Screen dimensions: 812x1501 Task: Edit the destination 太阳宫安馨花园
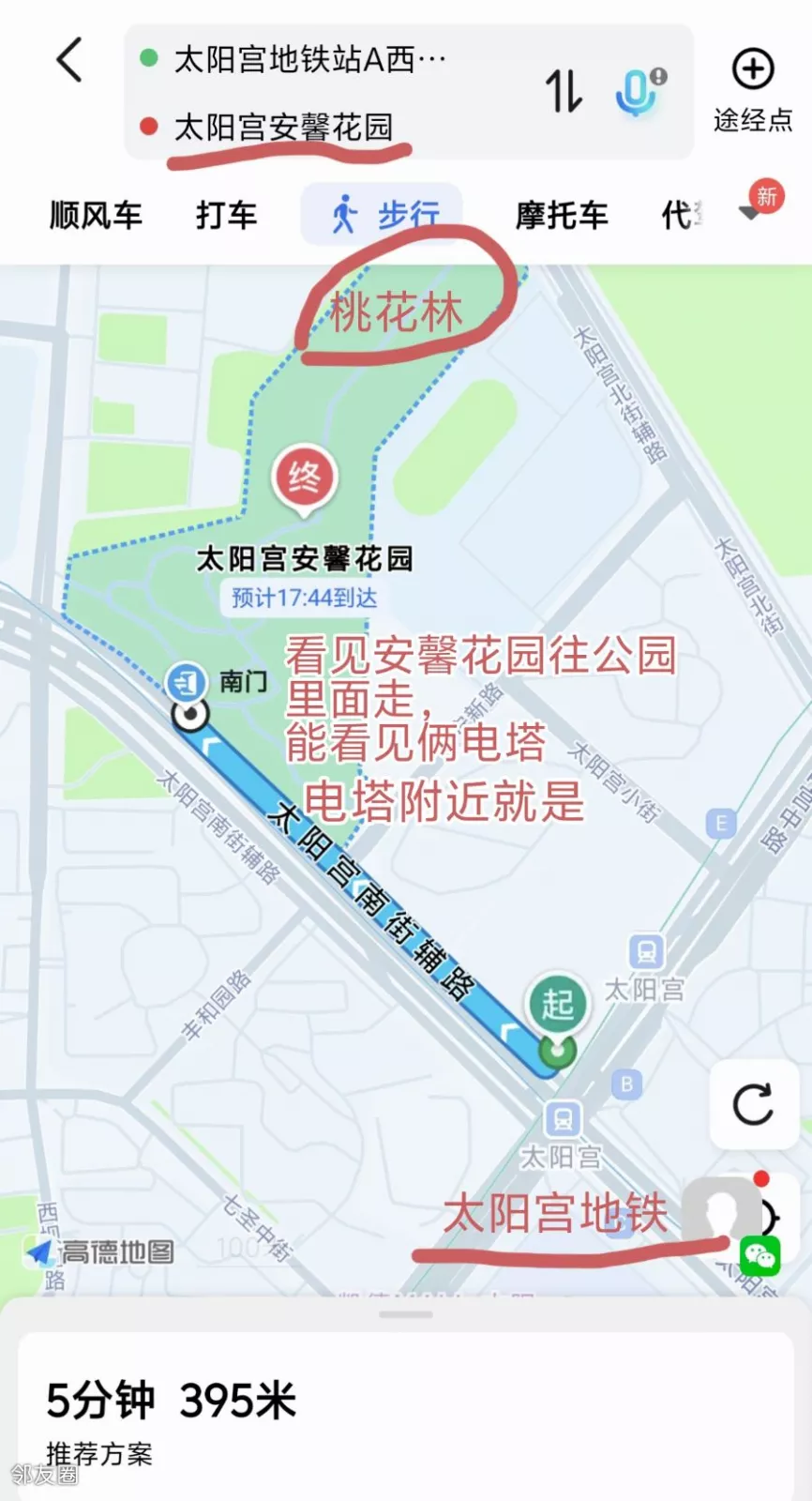[283, 126]
